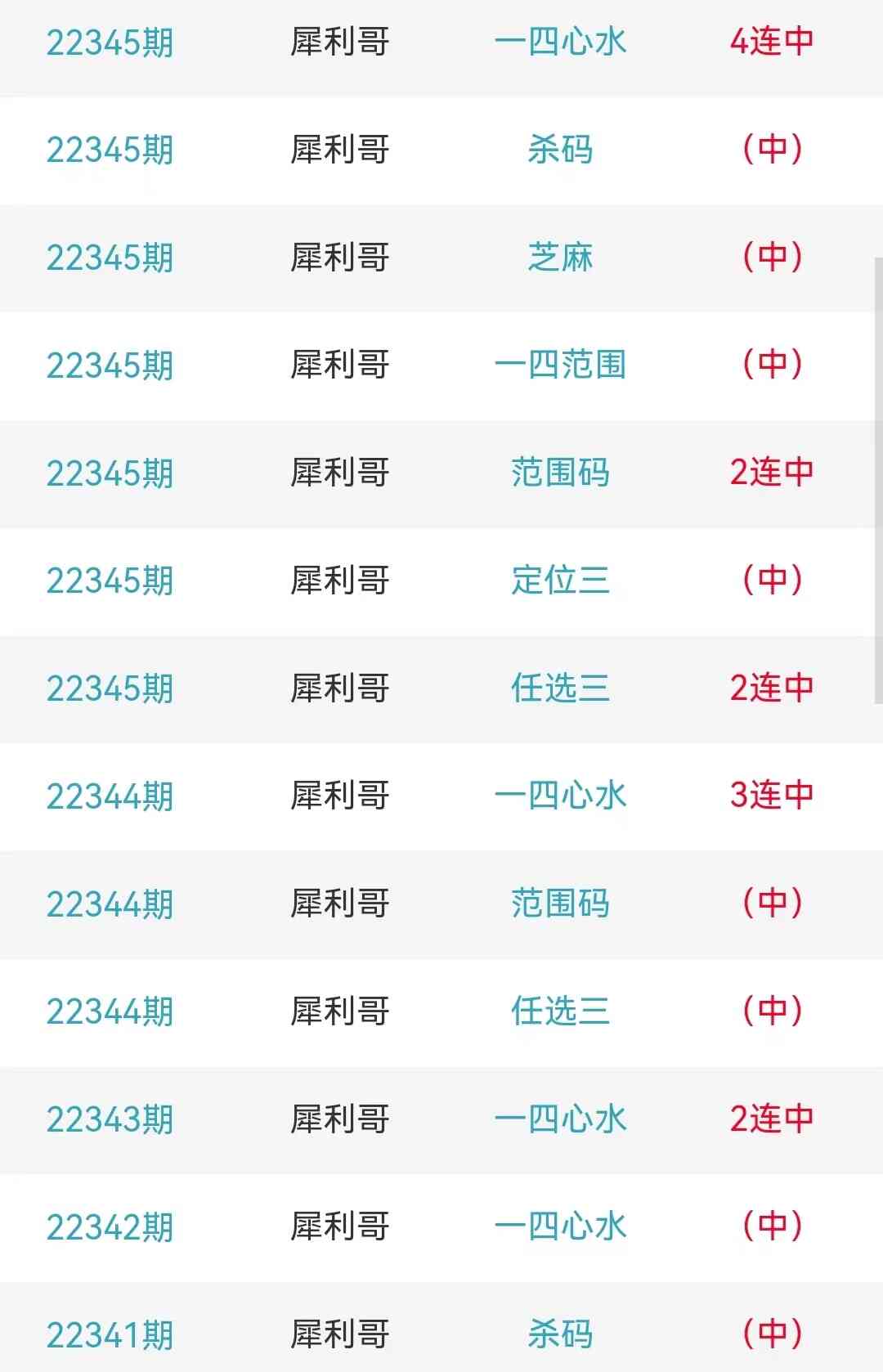Select the 22344期 任选三 row
This screenshot has height=1372, width=883.
pos(560,1011)
